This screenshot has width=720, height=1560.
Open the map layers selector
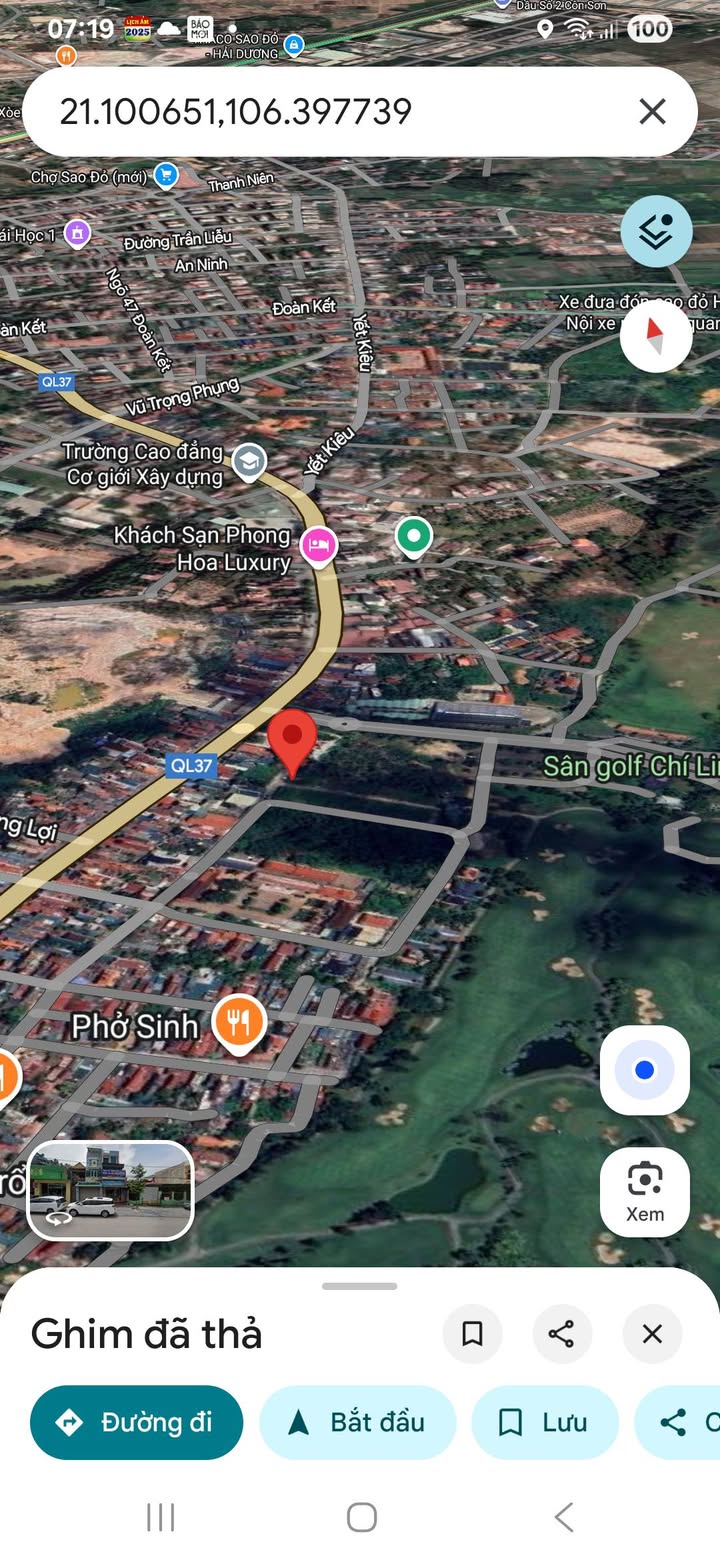tap(656, 231)
